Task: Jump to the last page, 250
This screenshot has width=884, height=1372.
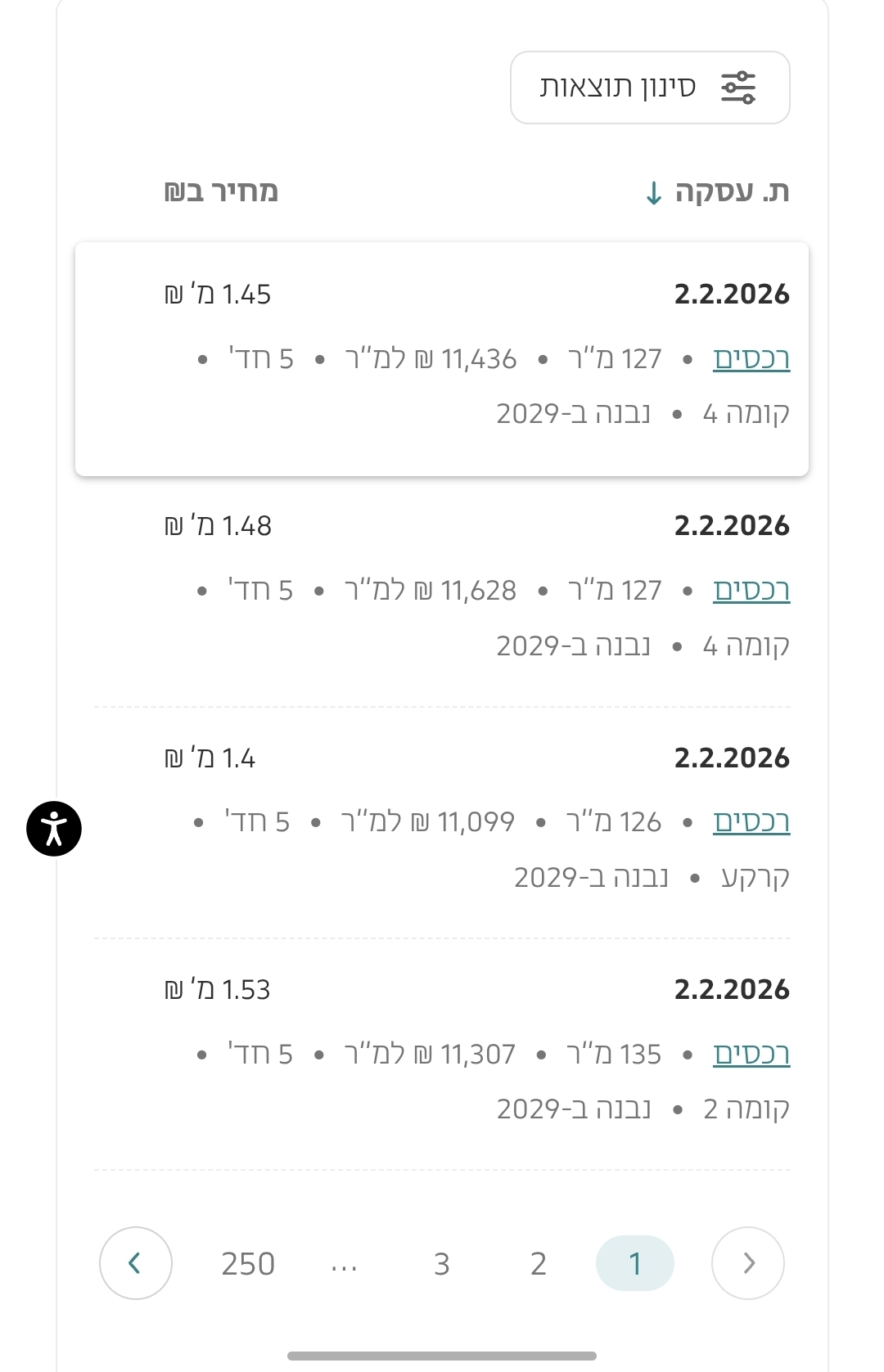Action: coord(248,1264)
